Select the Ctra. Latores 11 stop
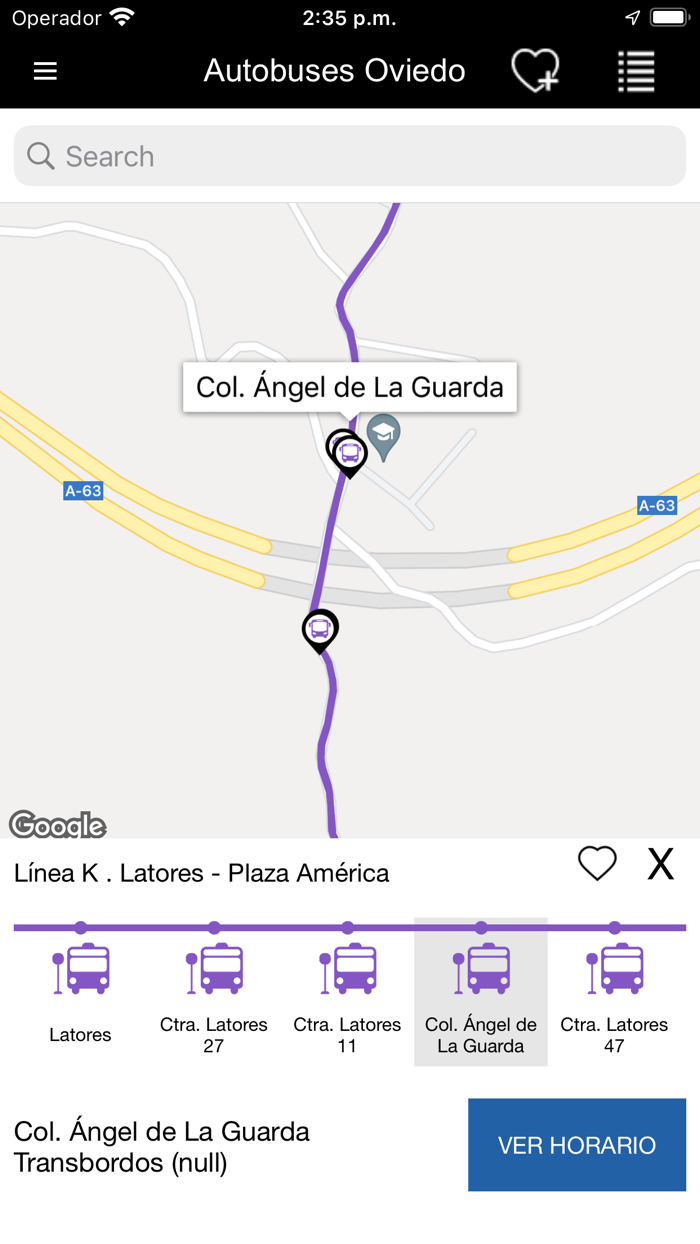The image size is (700, 1244). point(347,990)
